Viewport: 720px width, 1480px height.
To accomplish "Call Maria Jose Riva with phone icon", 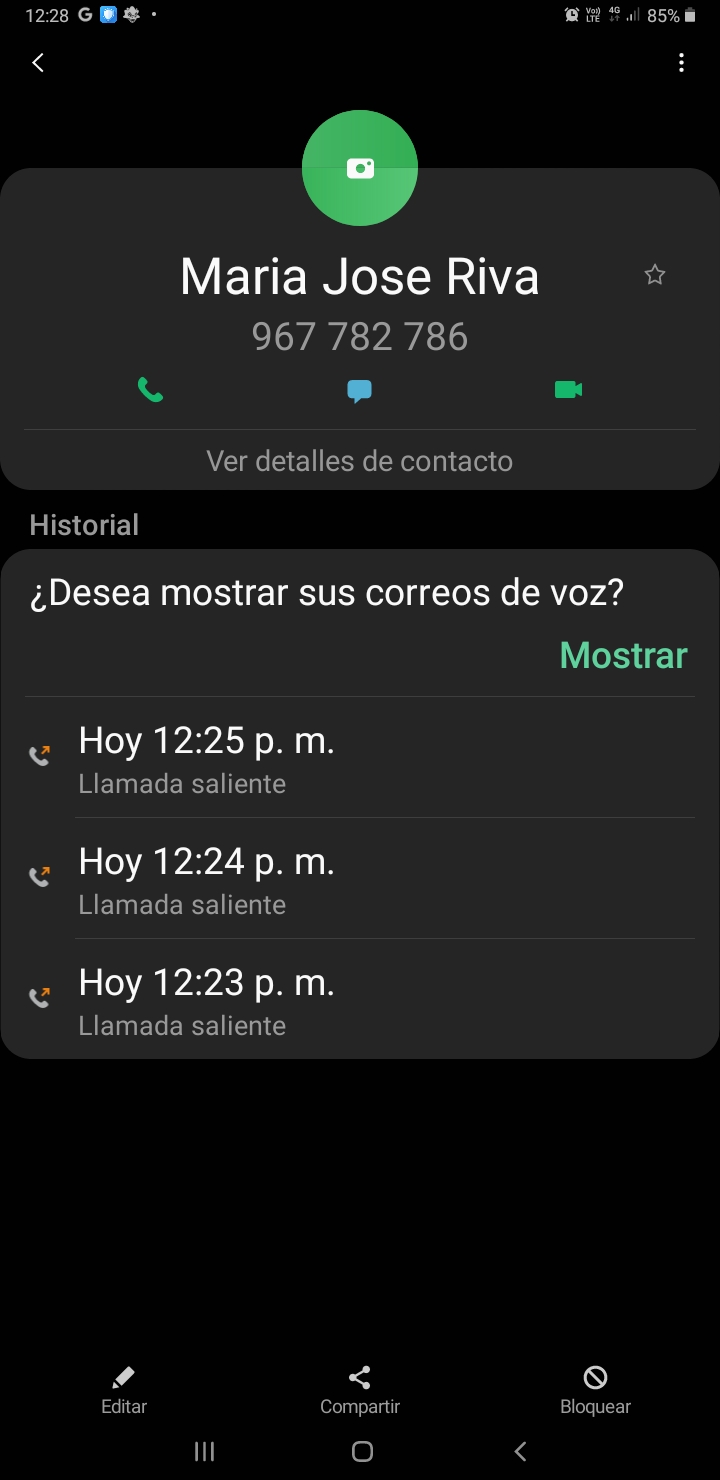I will pyautogui.click(x=150, y=390).
